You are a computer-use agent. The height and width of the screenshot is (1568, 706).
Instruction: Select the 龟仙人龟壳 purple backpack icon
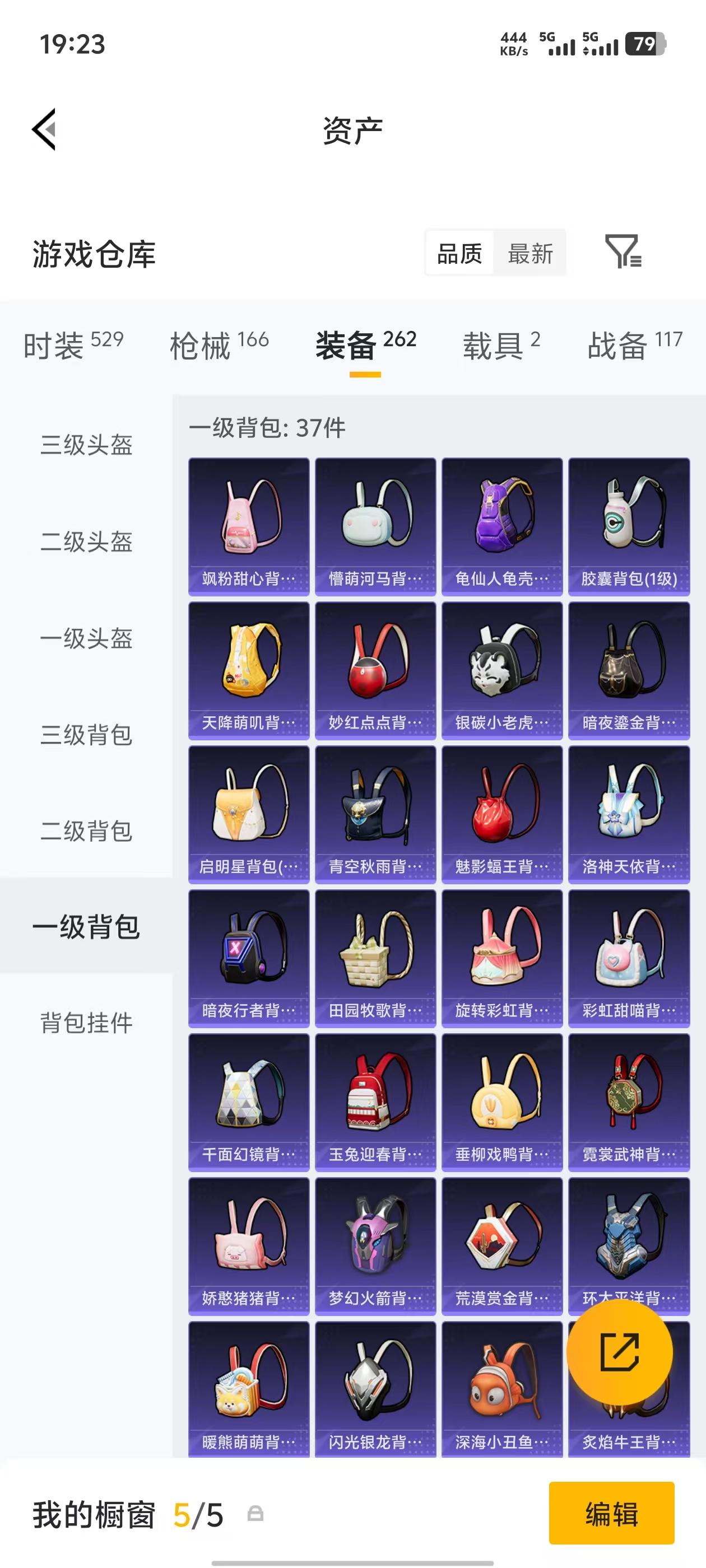tap(503, 522)
